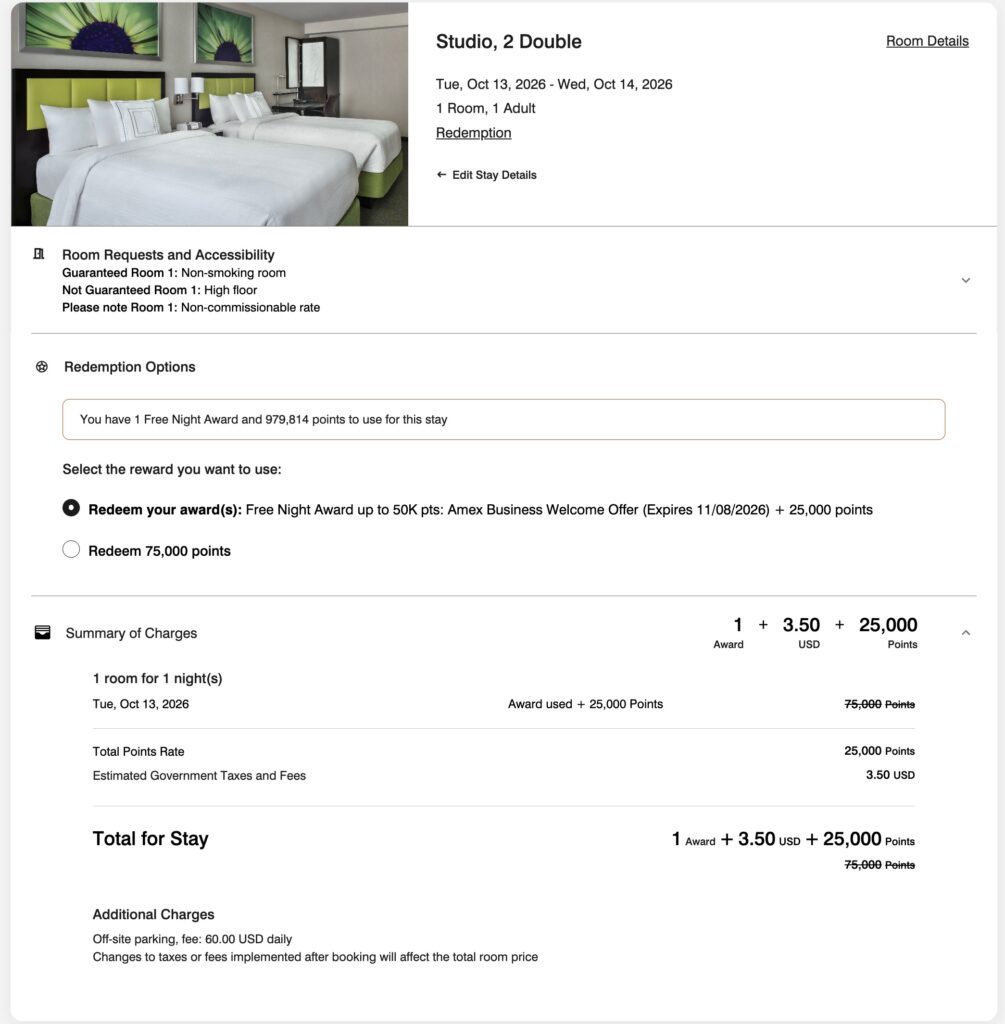Screen dimensions: 1005x1024
Task: Click the back arrow before Edit Stay Details
Action: 442,173
